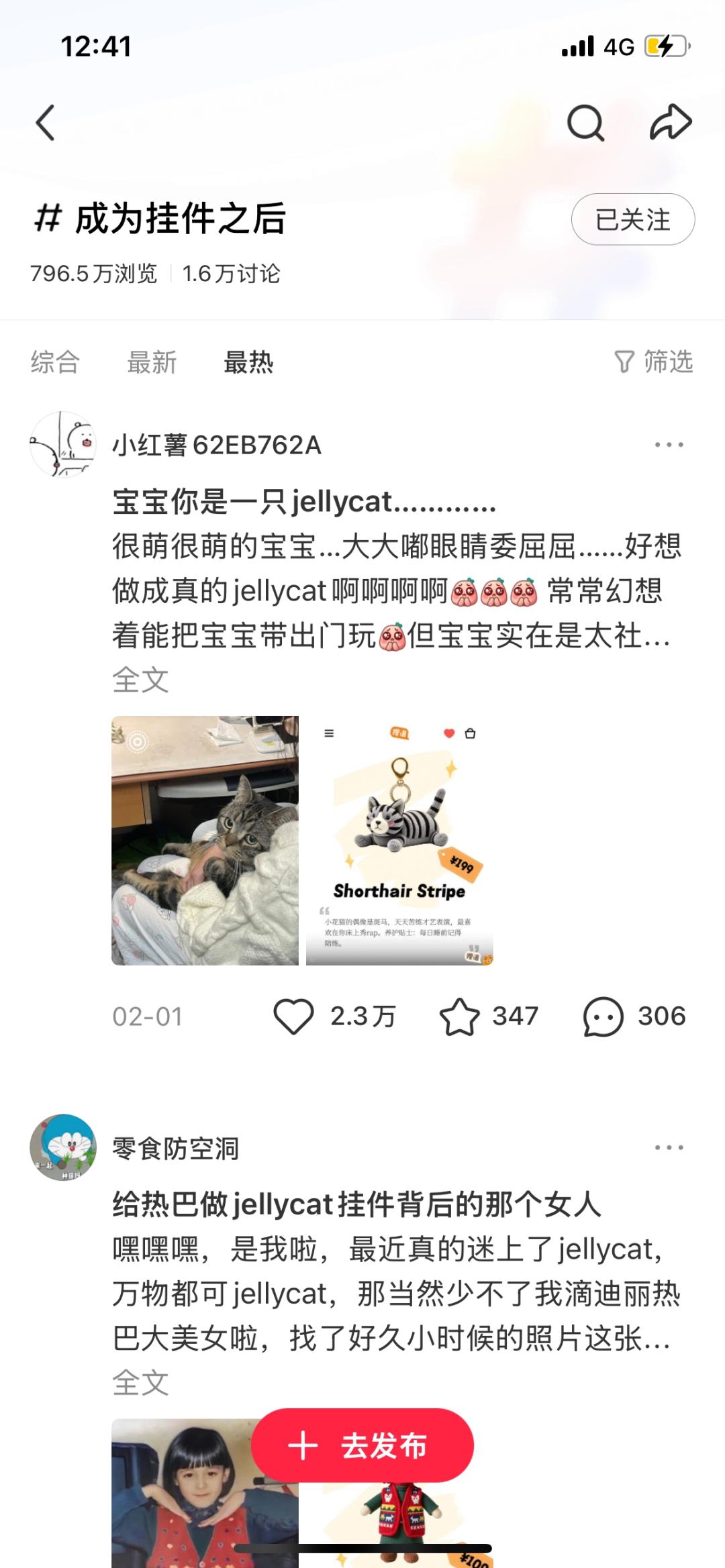The width and height of the screenshot is (725, 1568).
Task: Switch to the 最新 tab
Action: pyautogui.click(x=152, y=362)
